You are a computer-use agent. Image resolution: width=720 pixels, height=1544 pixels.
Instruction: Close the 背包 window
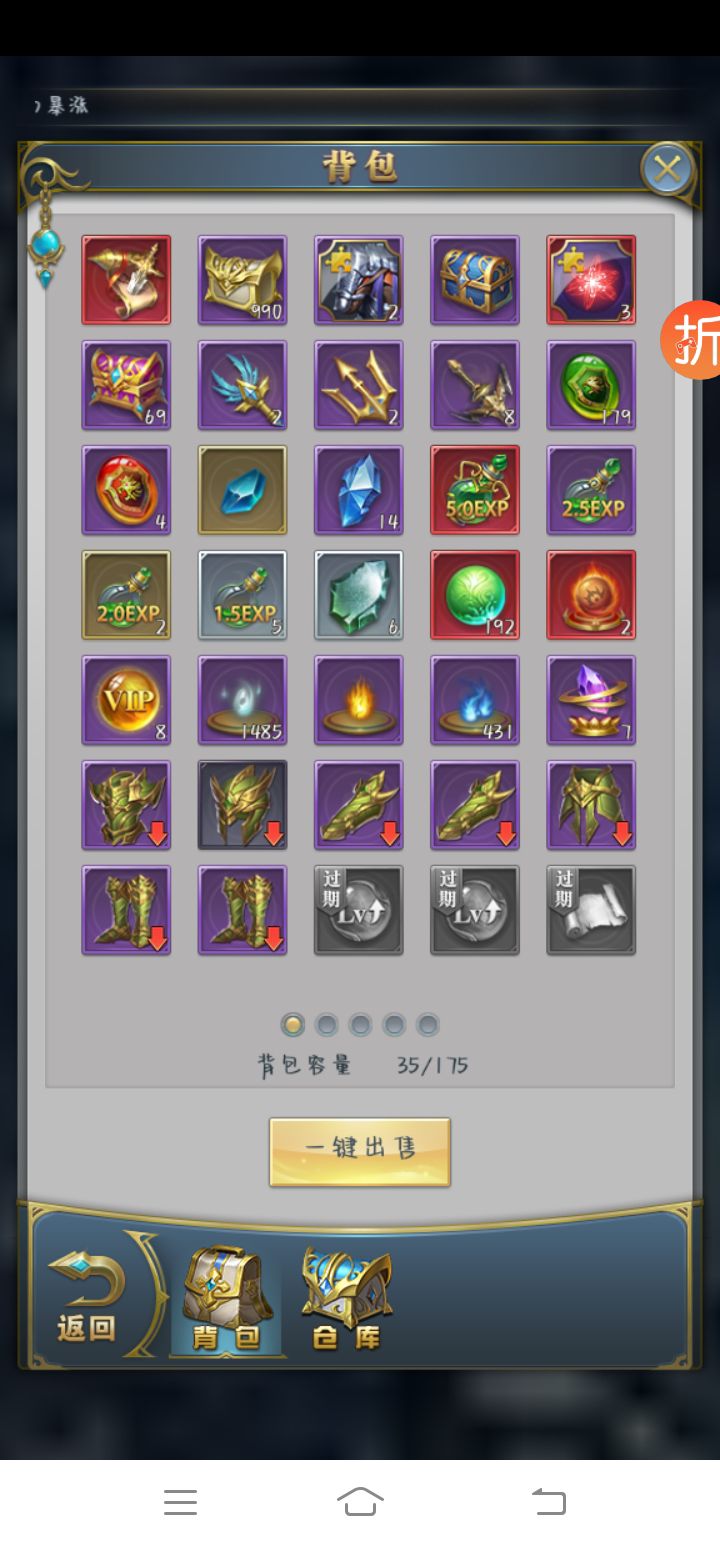pyautogui.click(x=666, y=168)
